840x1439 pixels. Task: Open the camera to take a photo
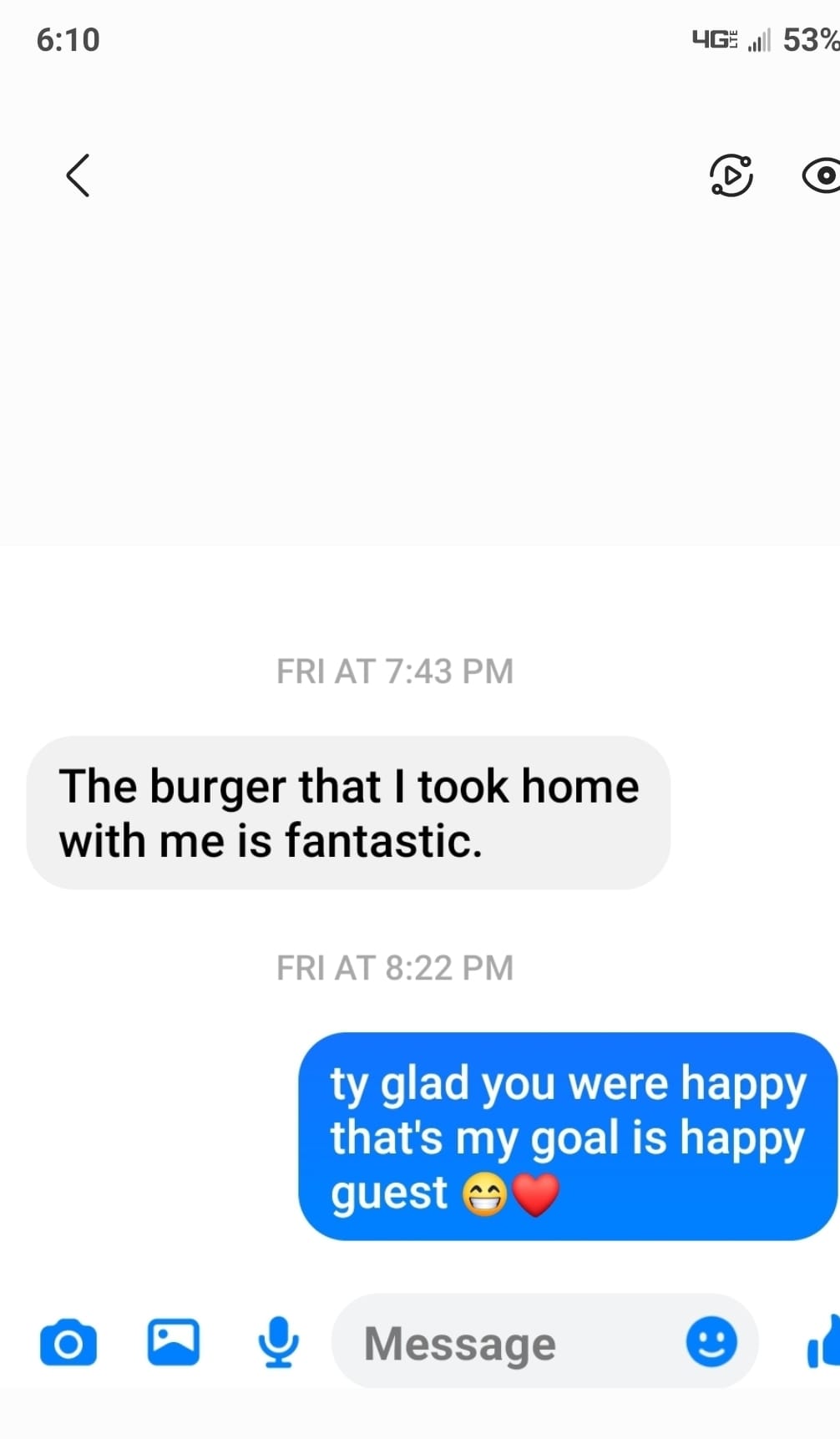click(x=68, y=1343)
